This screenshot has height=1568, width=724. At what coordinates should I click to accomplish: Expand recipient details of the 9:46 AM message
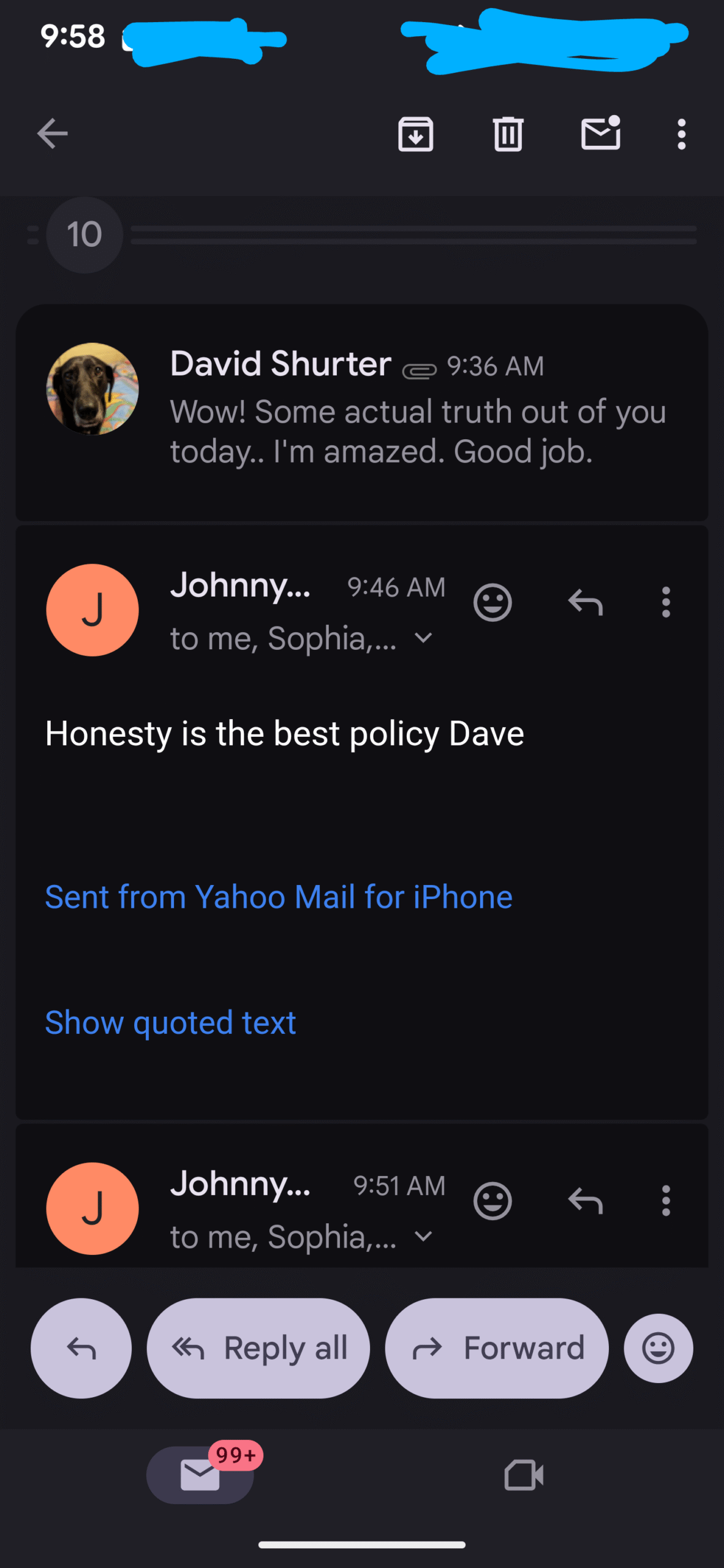(423, 638)
